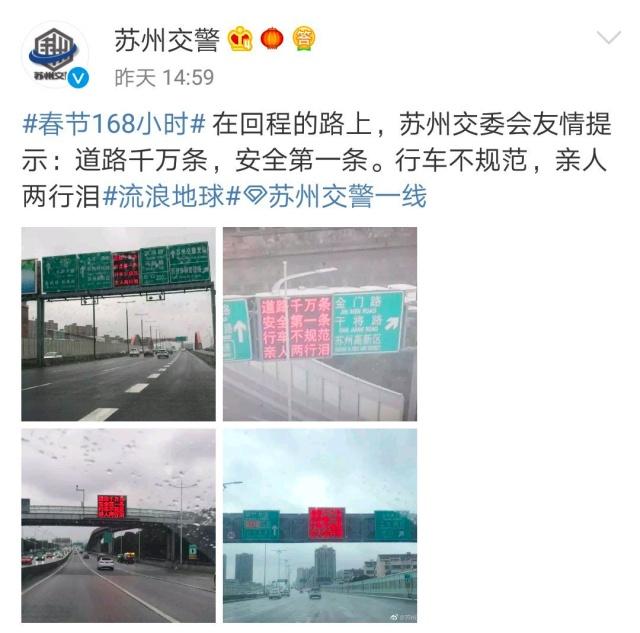This screenshot has width=640, height=633.
Task: View the second photo of the red safety slogan sign
Action: pyautogui.click(x=320, y=324)
